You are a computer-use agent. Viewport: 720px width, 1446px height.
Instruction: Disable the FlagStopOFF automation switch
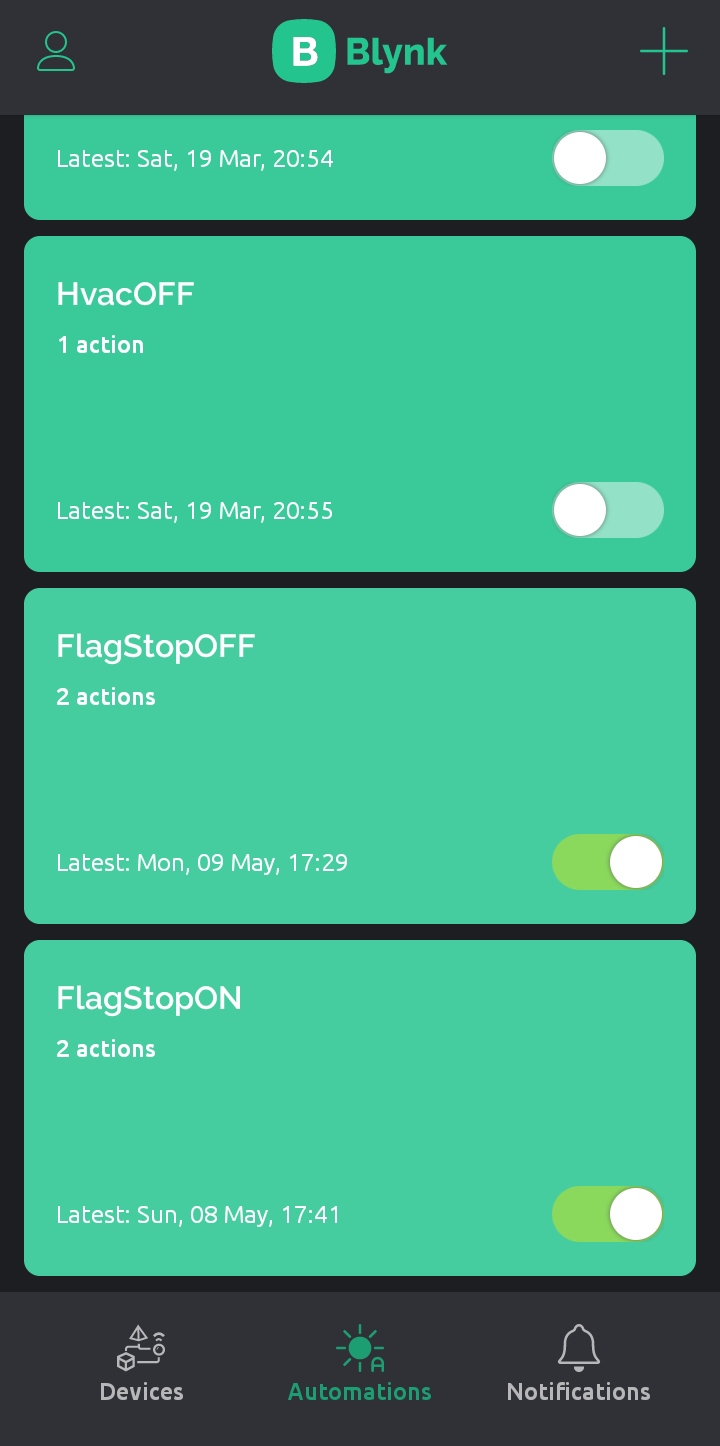(x=608, y=862)
